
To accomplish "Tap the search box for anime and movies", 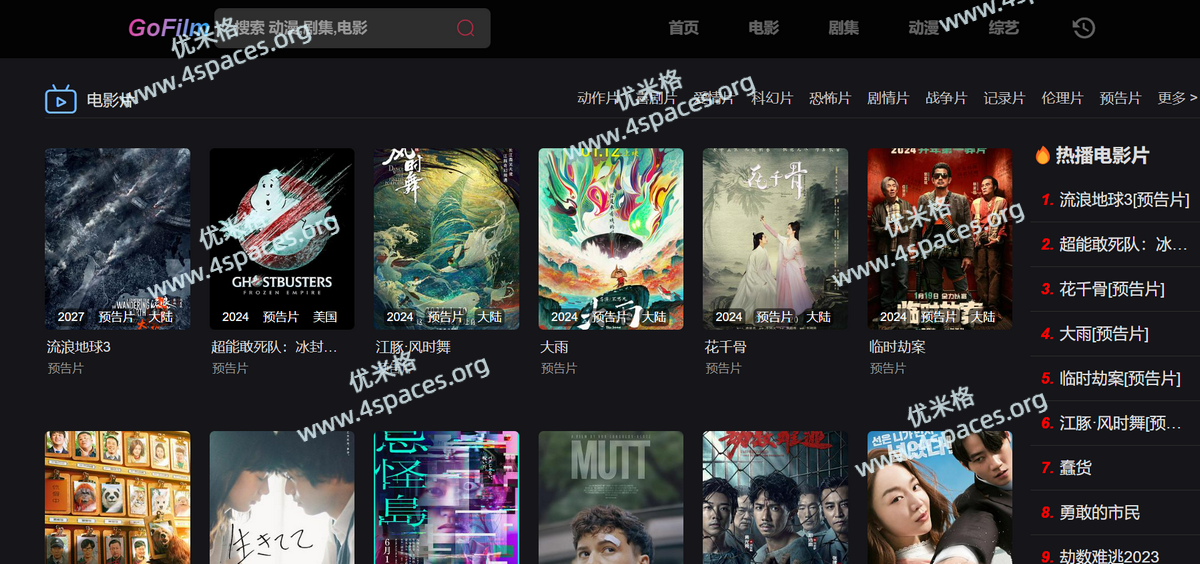I will point(330,28).
